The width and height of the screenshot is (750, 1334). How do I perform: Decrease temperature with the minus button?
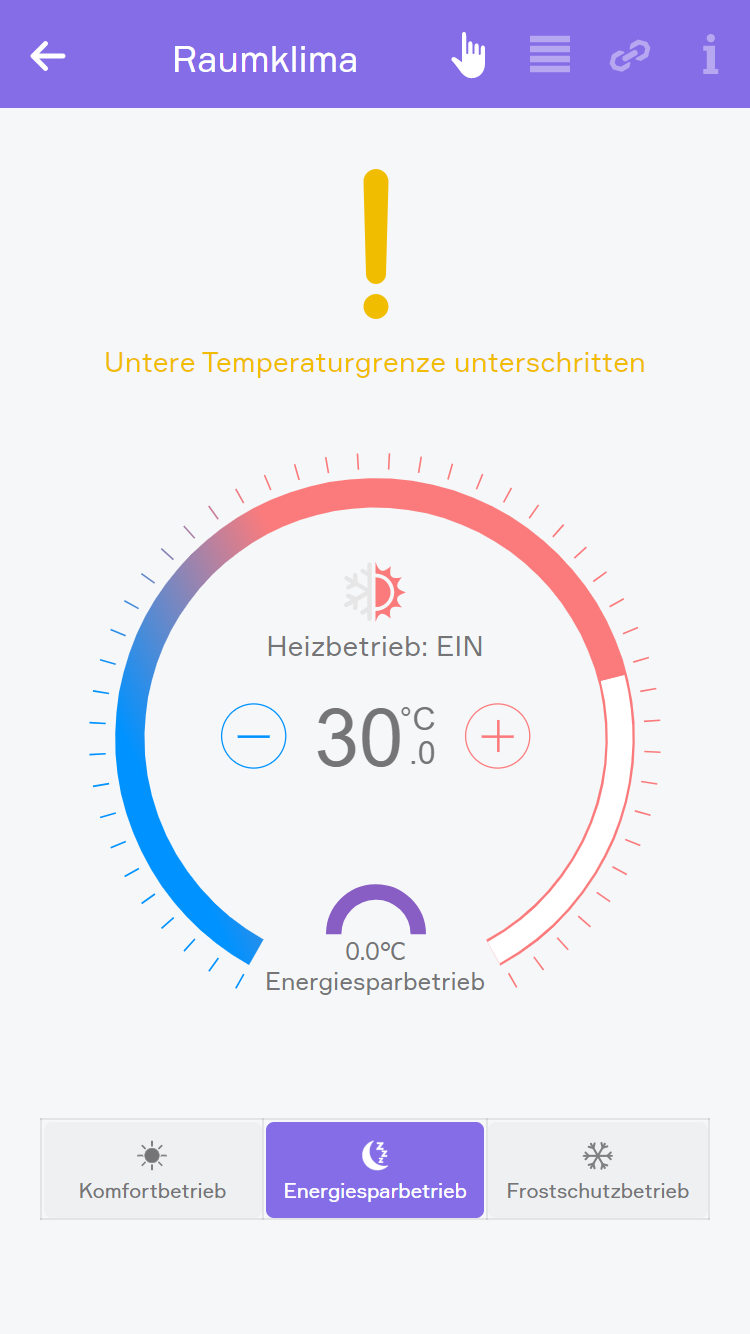[254, 736]
